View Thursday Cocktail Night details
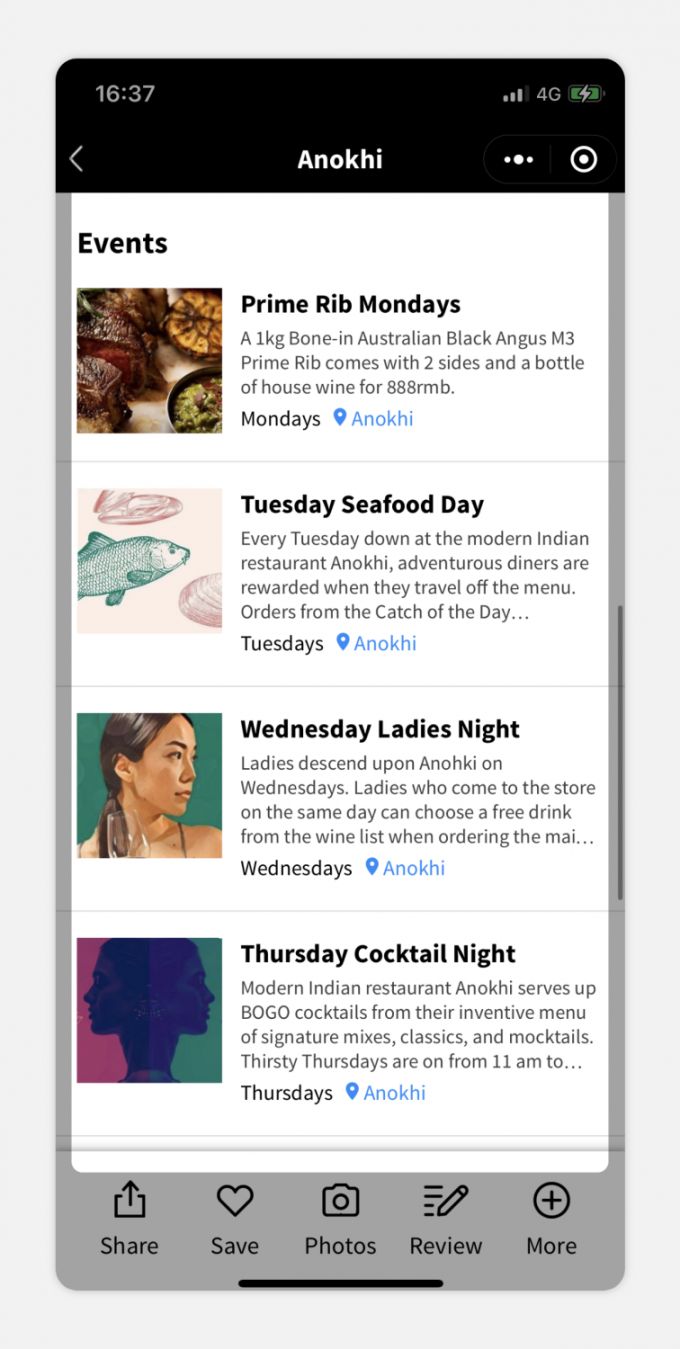This screenshot has width=680, height=1349. click(378, 954)
